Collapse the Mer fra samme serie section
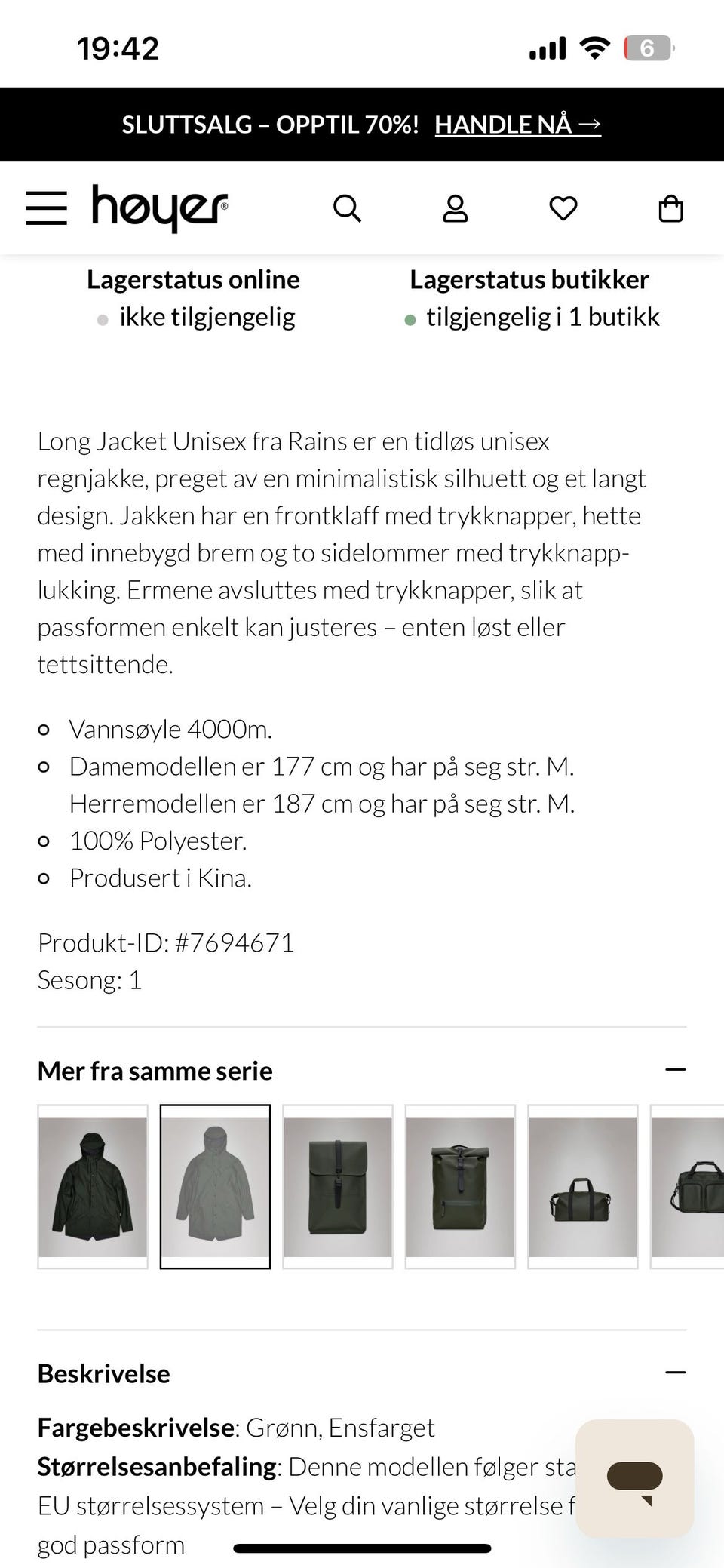Image resolution: width=724 pixels, height=1568 pixels. pyautogui.click(x=676, y=1070)
